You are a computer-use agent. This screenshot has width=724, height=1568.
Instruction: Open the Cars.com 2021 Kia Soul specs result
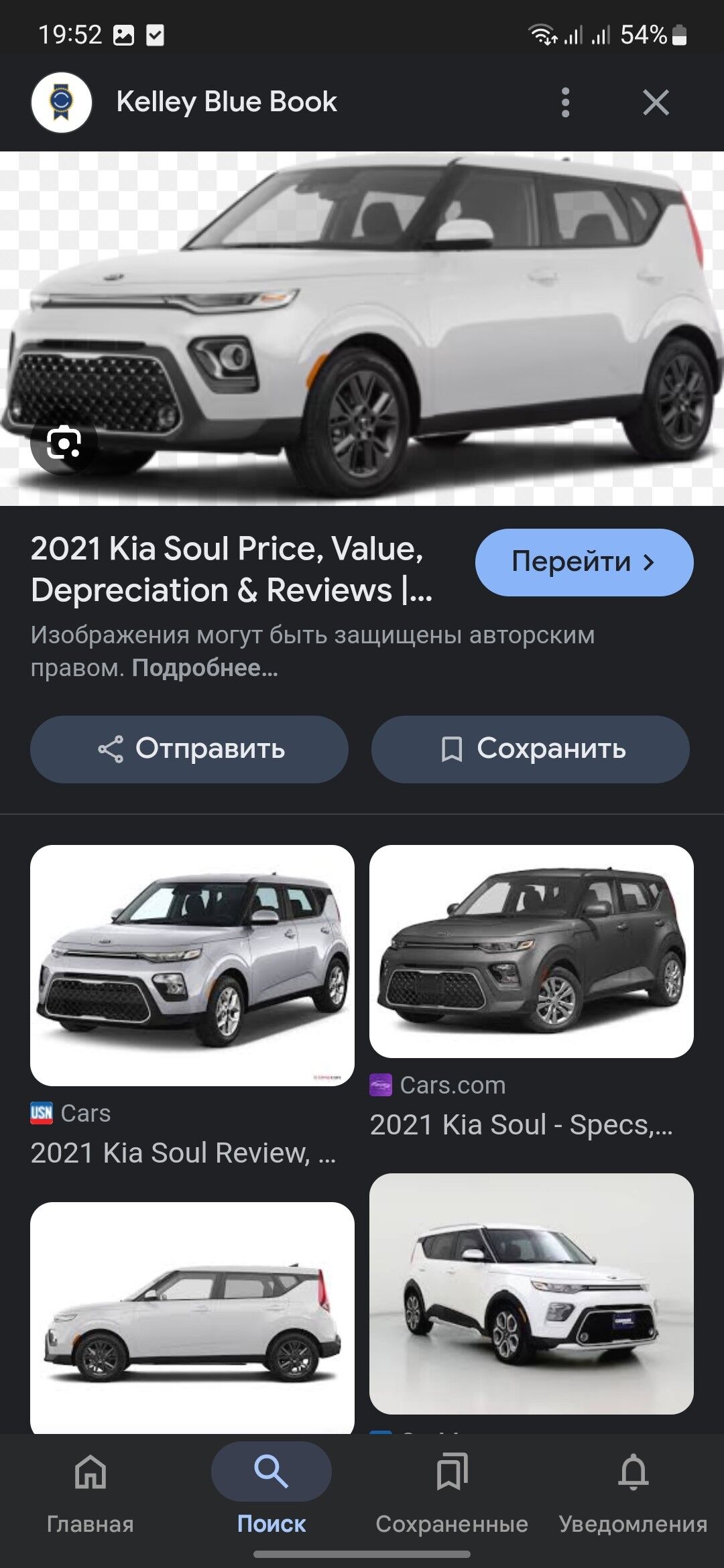tap(531, 992)
